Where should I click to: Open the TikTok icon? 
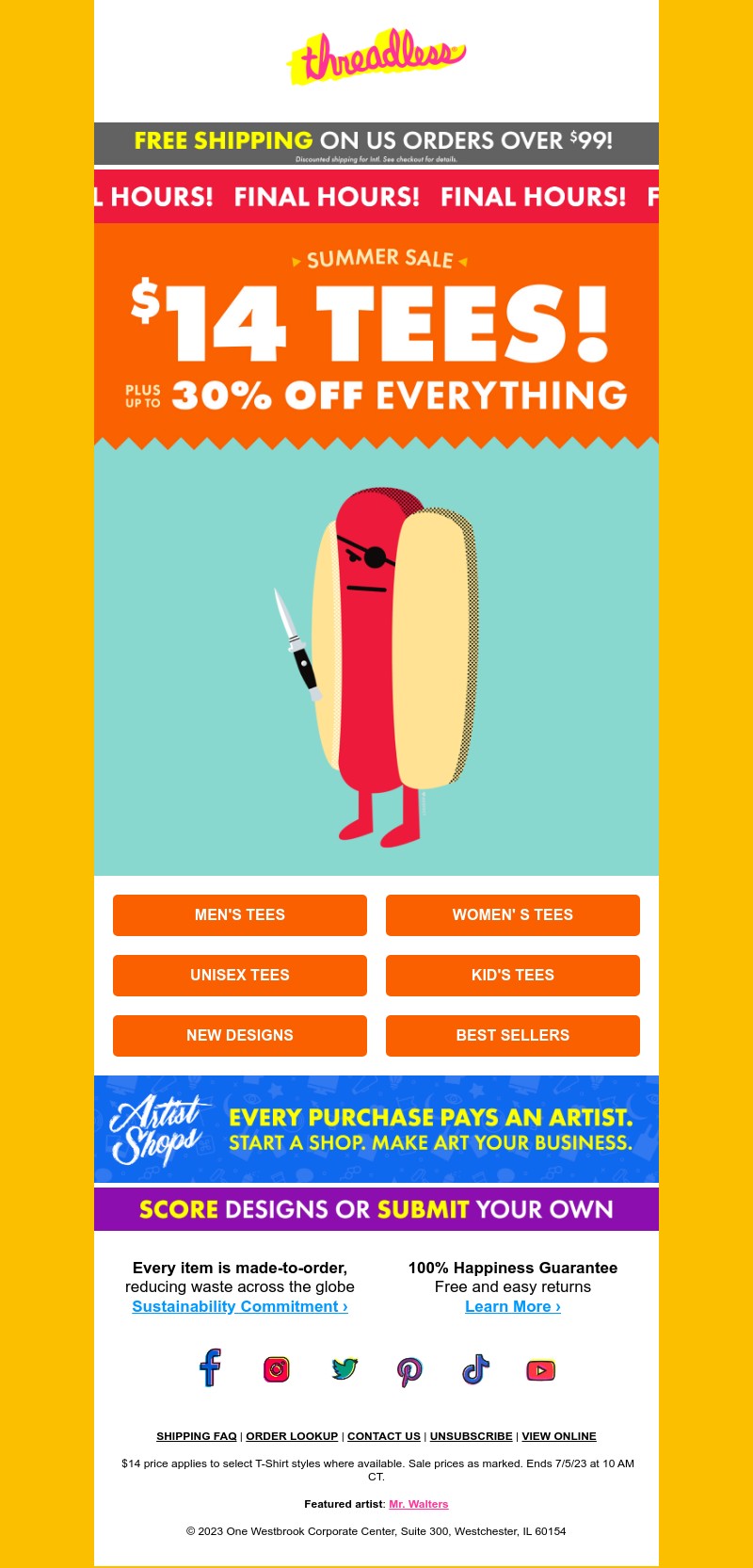(475, 1369)
